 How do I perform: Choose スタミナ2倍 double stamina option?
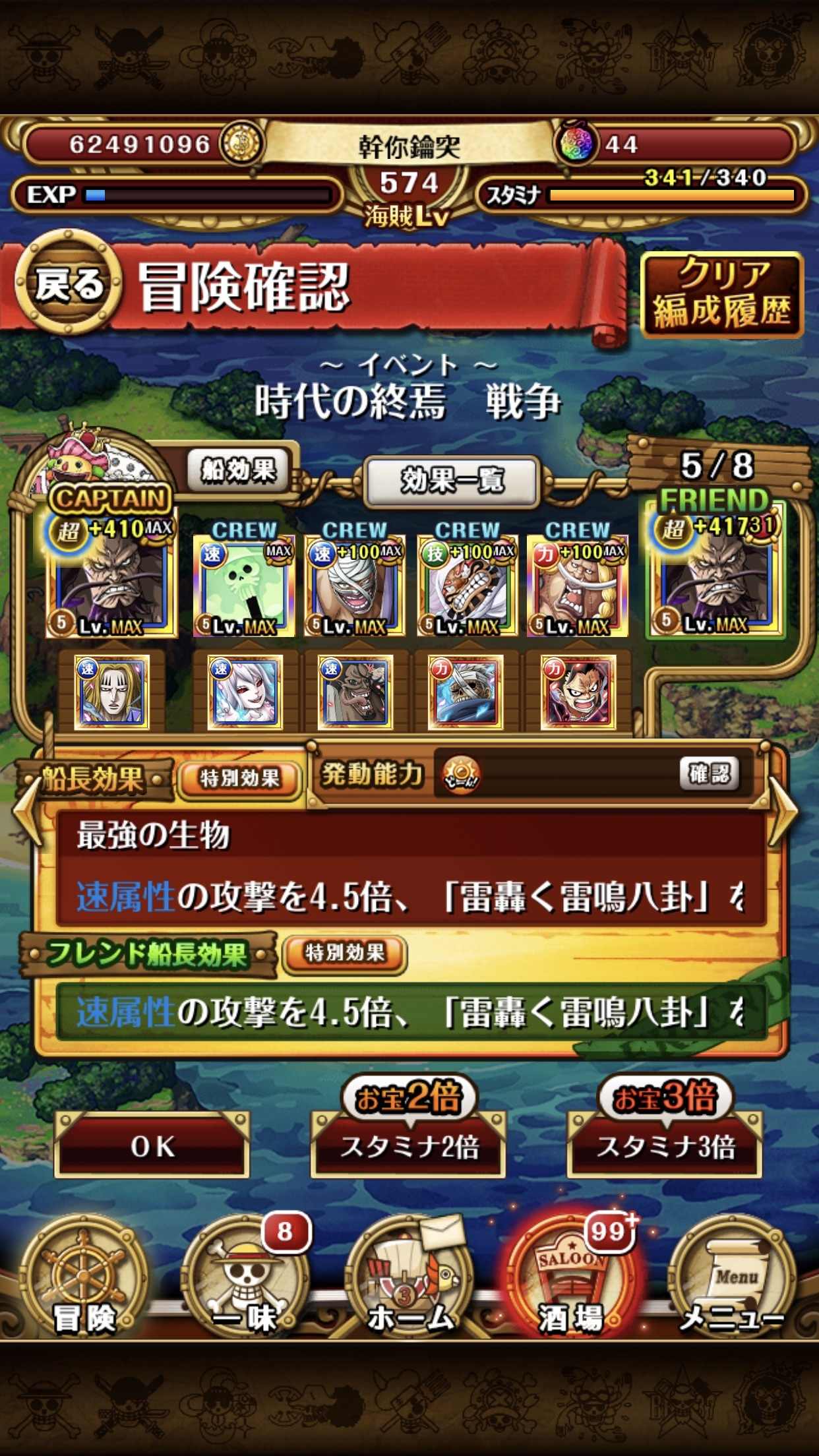pos(408,1146)
